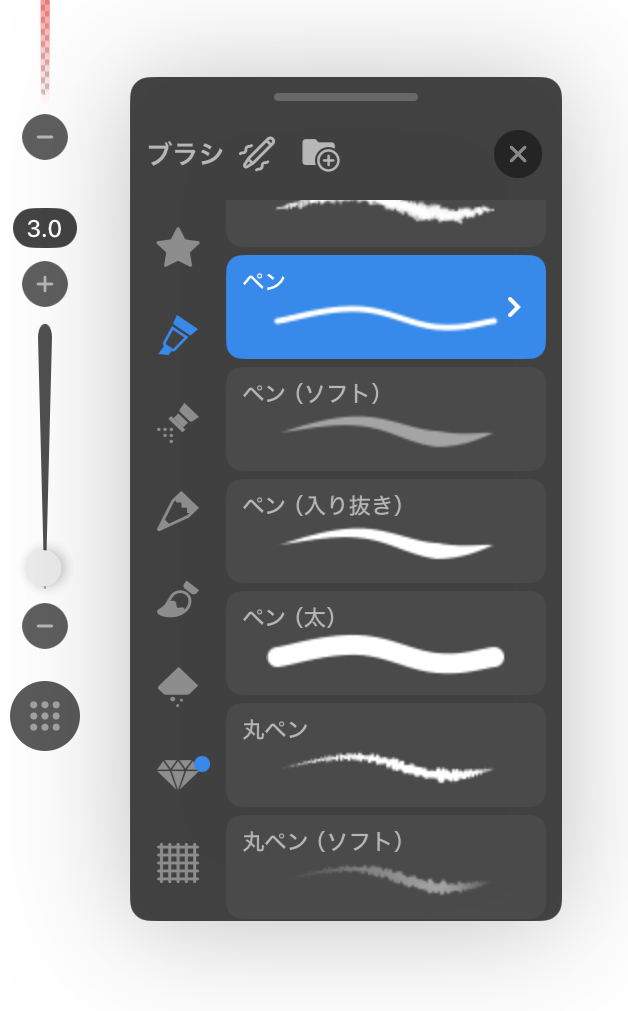The height and width of the screenshot is (1011, 628).
Task: Select the ペン（入り抜き） brush
Action: (385, 530)
